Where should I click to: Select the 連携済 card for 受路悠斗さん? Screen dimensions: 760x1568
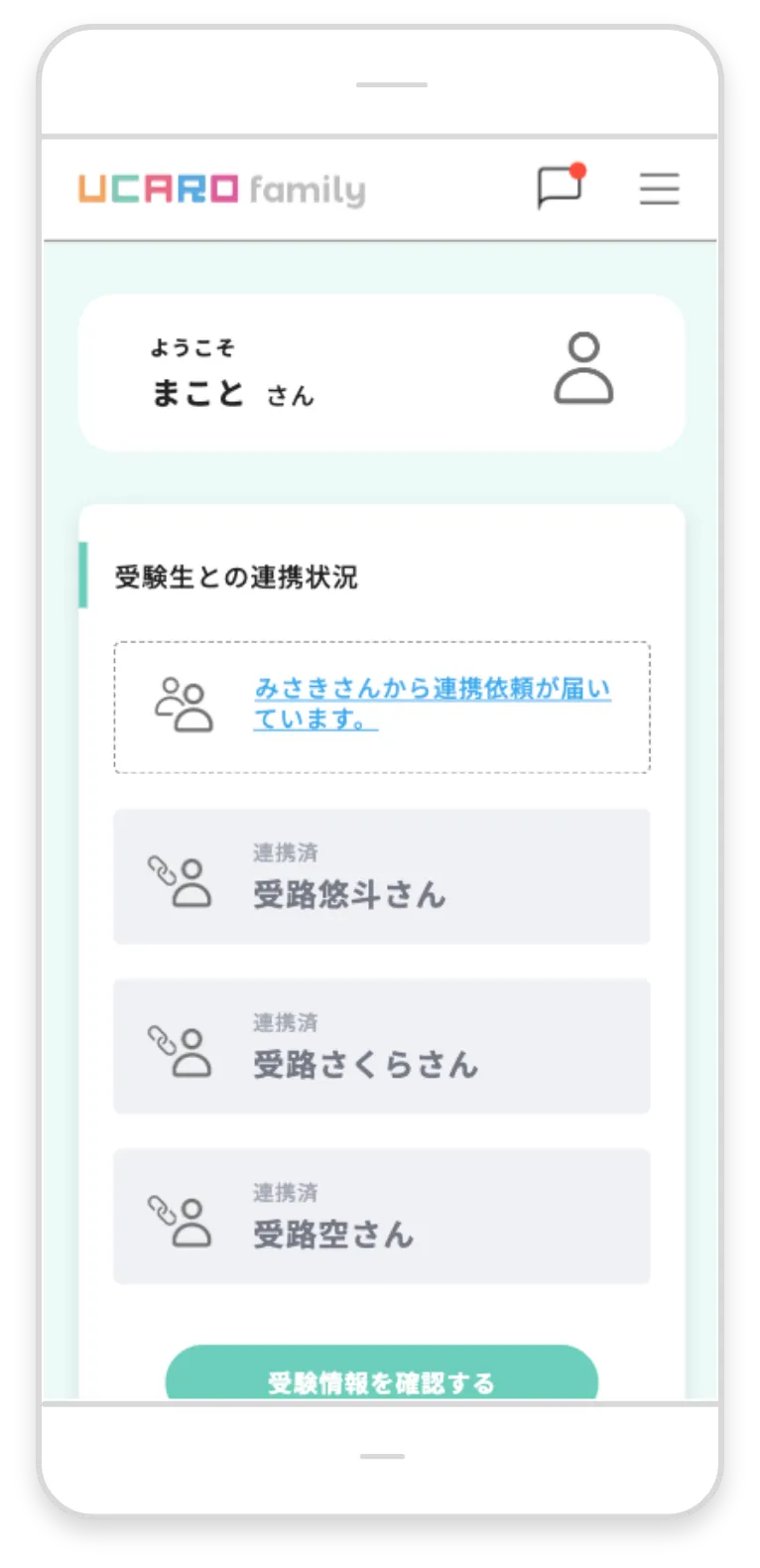point(381,876)
